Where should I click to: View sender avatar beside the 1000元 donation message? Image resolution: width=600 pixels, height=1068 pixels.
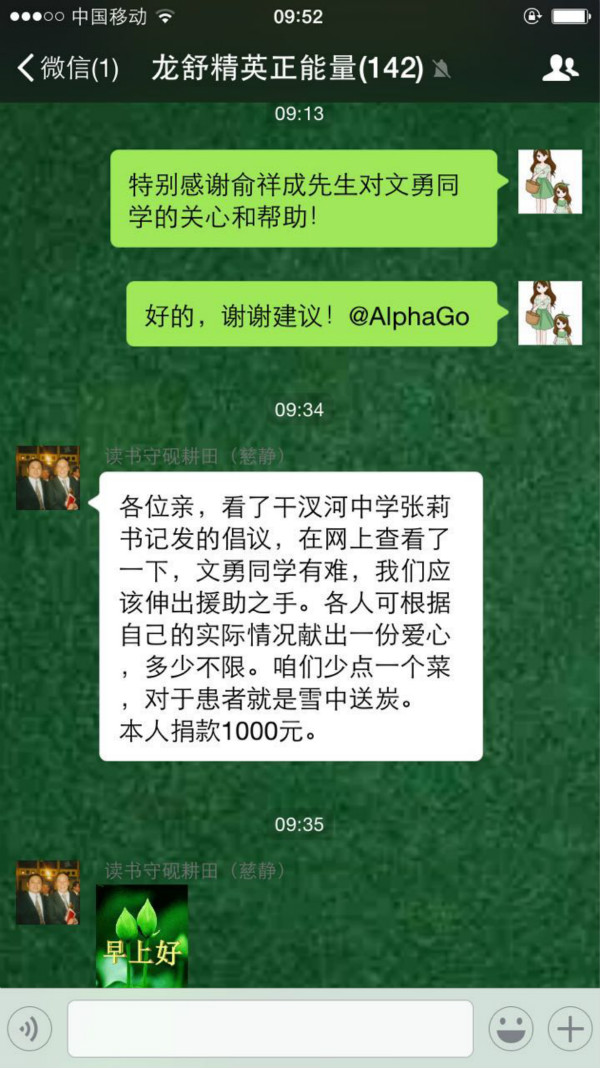click(47, 478)
